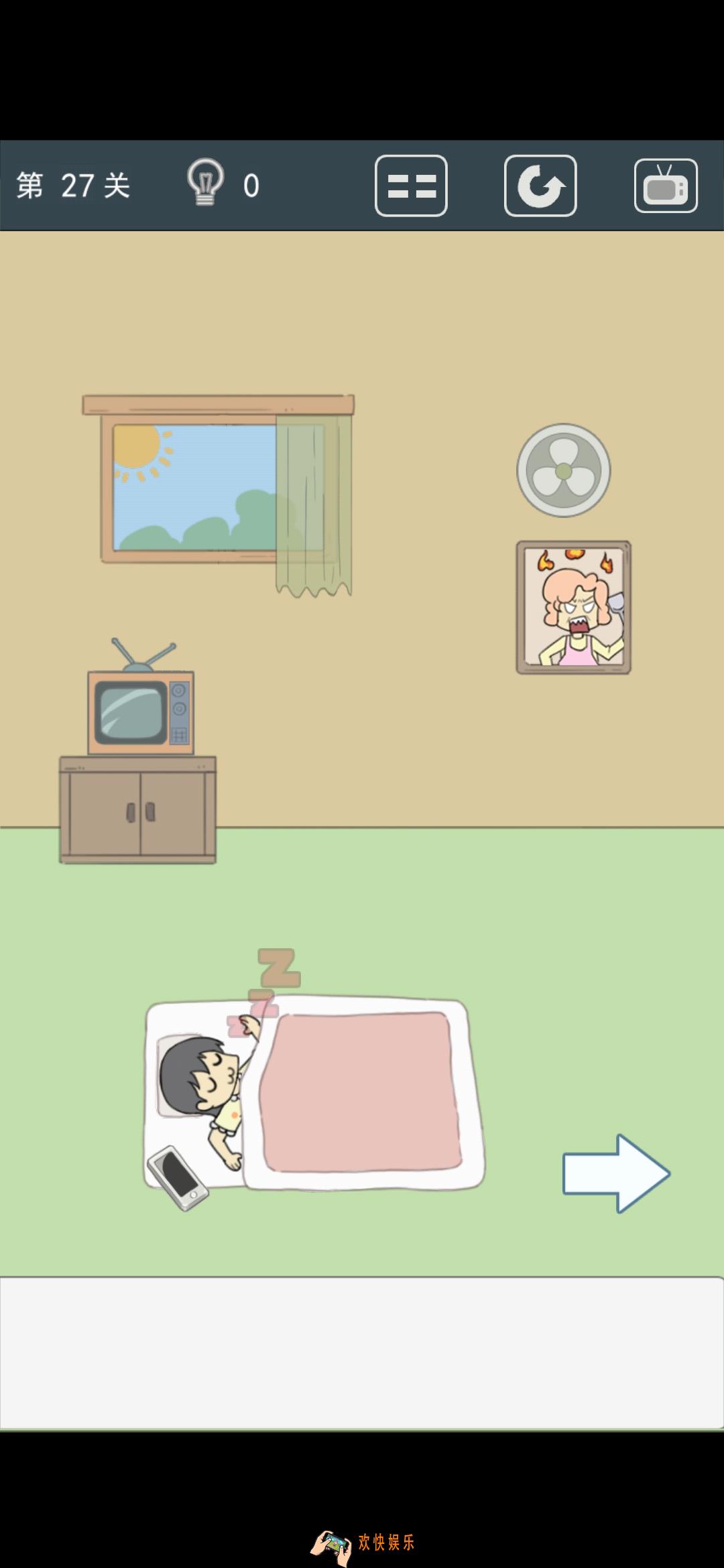
Task: Use the lightbulb hint
Action: 205,182
